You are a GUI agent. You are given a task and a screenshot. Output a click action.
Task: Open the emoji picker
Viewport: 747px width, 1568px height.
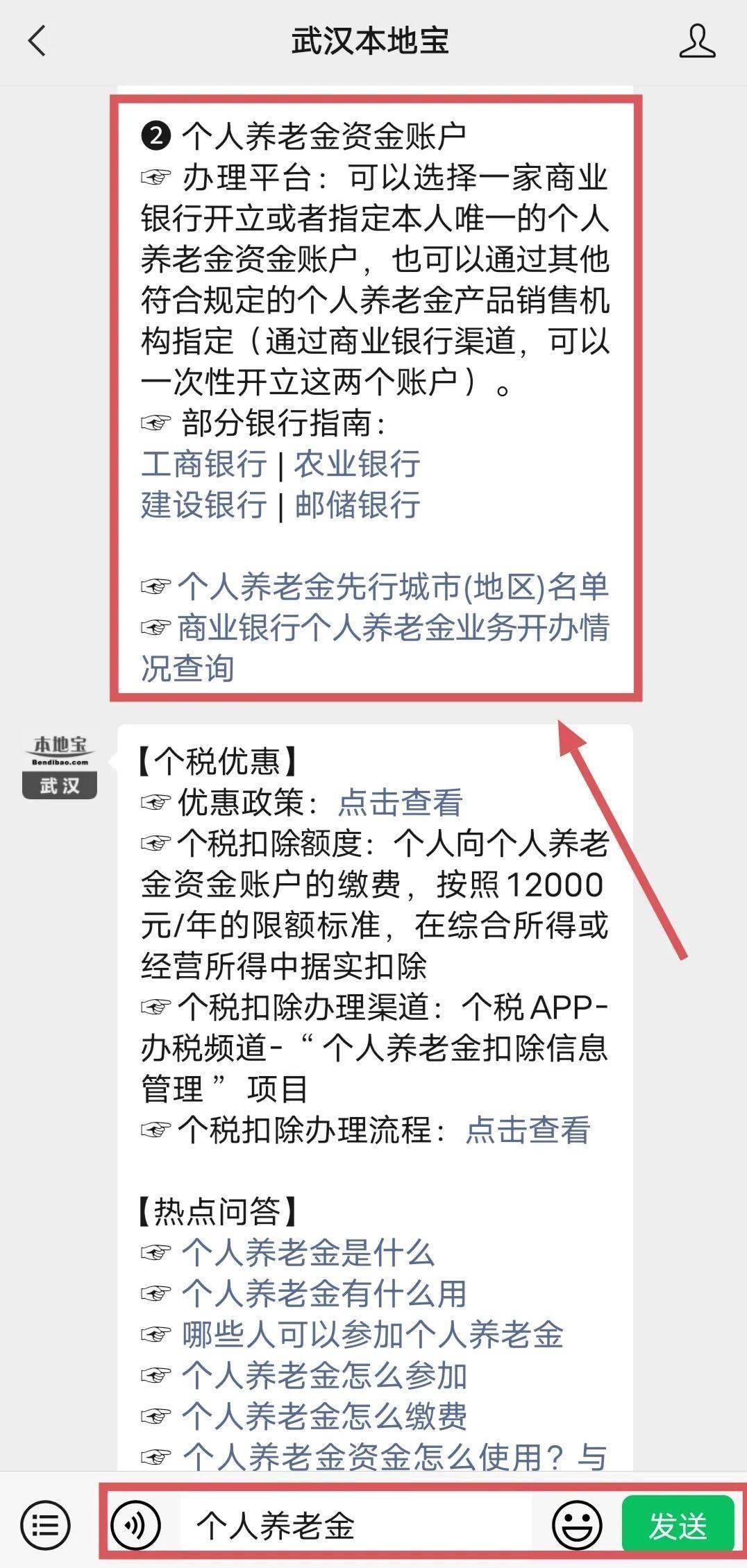click(x=577, y=1525)
